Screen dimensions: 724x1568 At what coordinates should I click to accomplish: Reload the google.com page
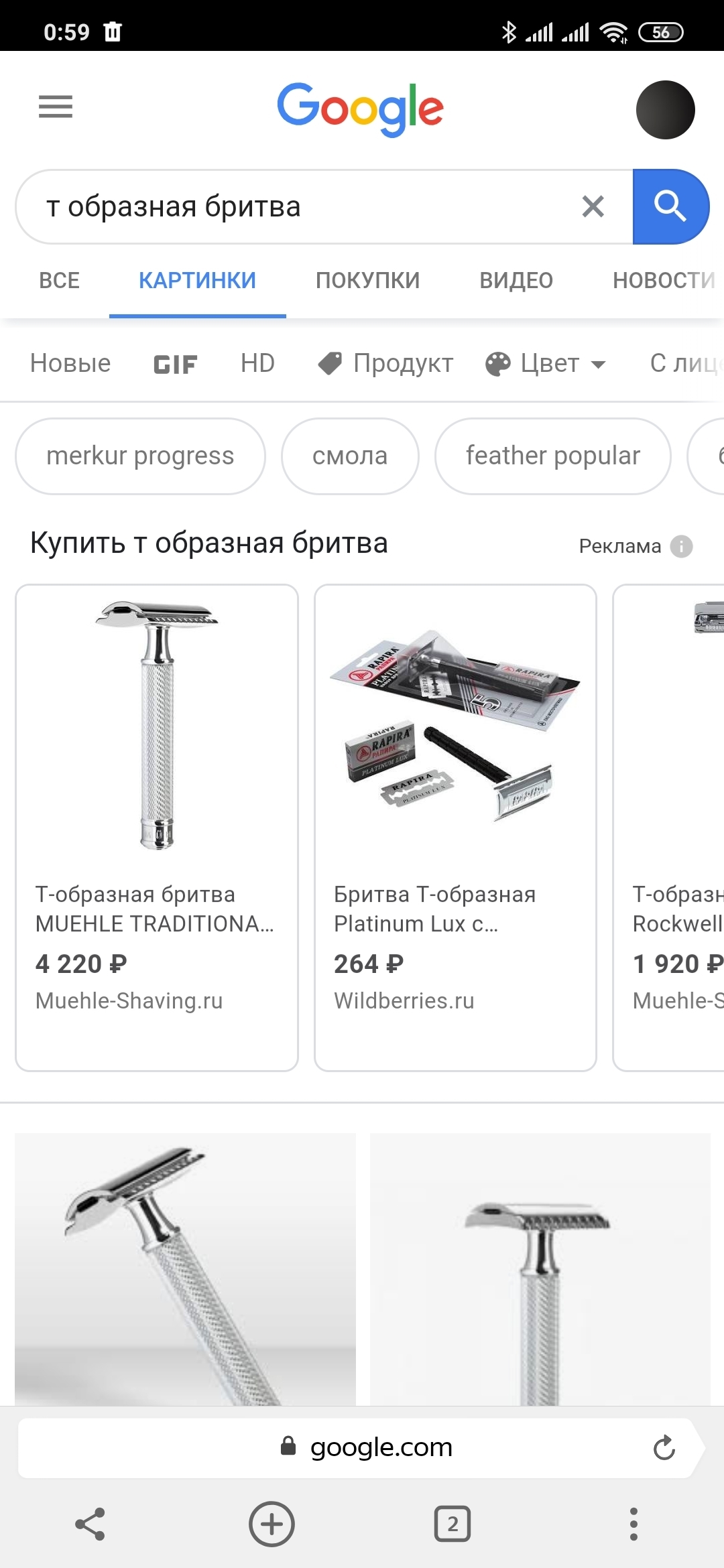tap(664, 1447)
